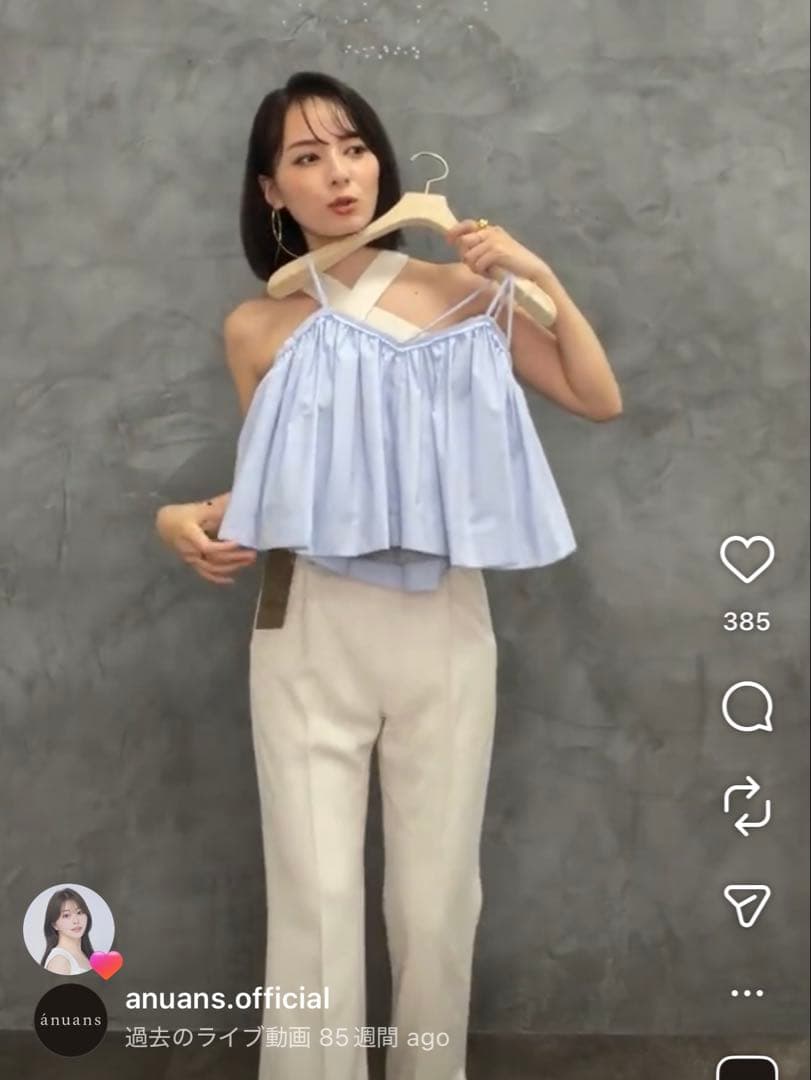This screenshot has width=811, height=1080.
Task: View the anuans profile picture
Action: point(70,1019)
